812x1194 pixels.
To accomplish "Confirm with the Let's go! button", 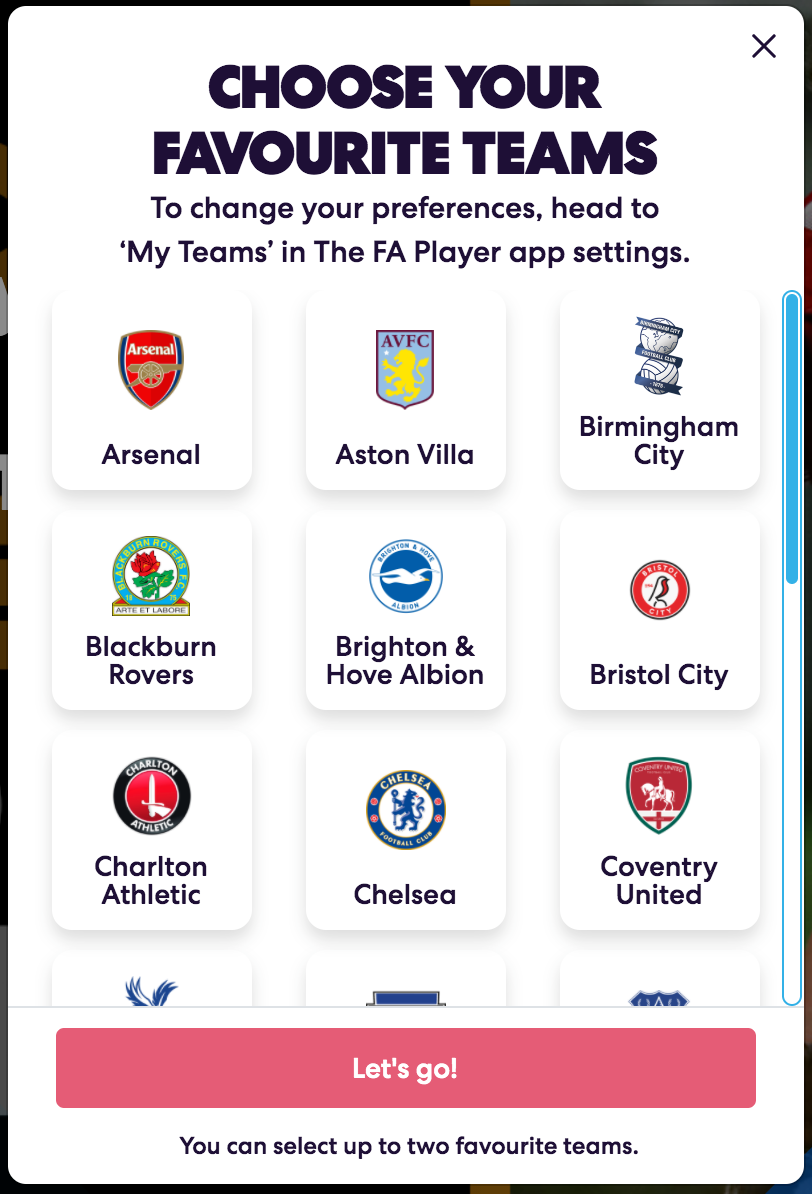I will (405, 1069).
